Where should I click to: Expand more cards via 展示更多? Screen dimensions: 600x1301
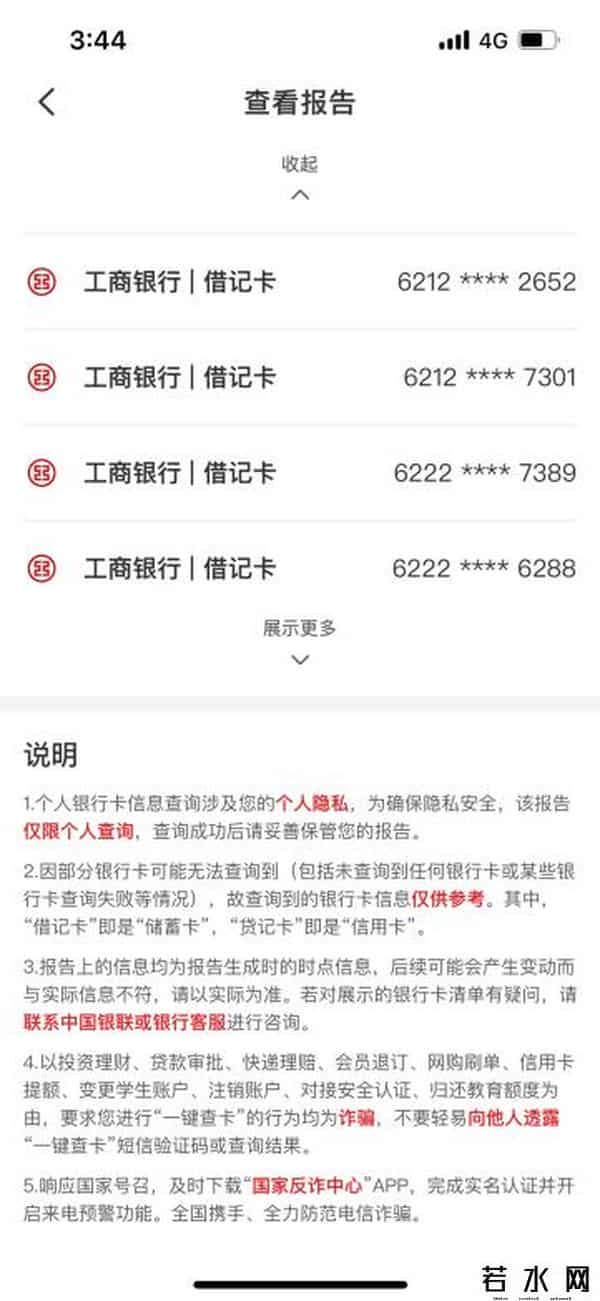pyautogui.click(x=299, y=640)
